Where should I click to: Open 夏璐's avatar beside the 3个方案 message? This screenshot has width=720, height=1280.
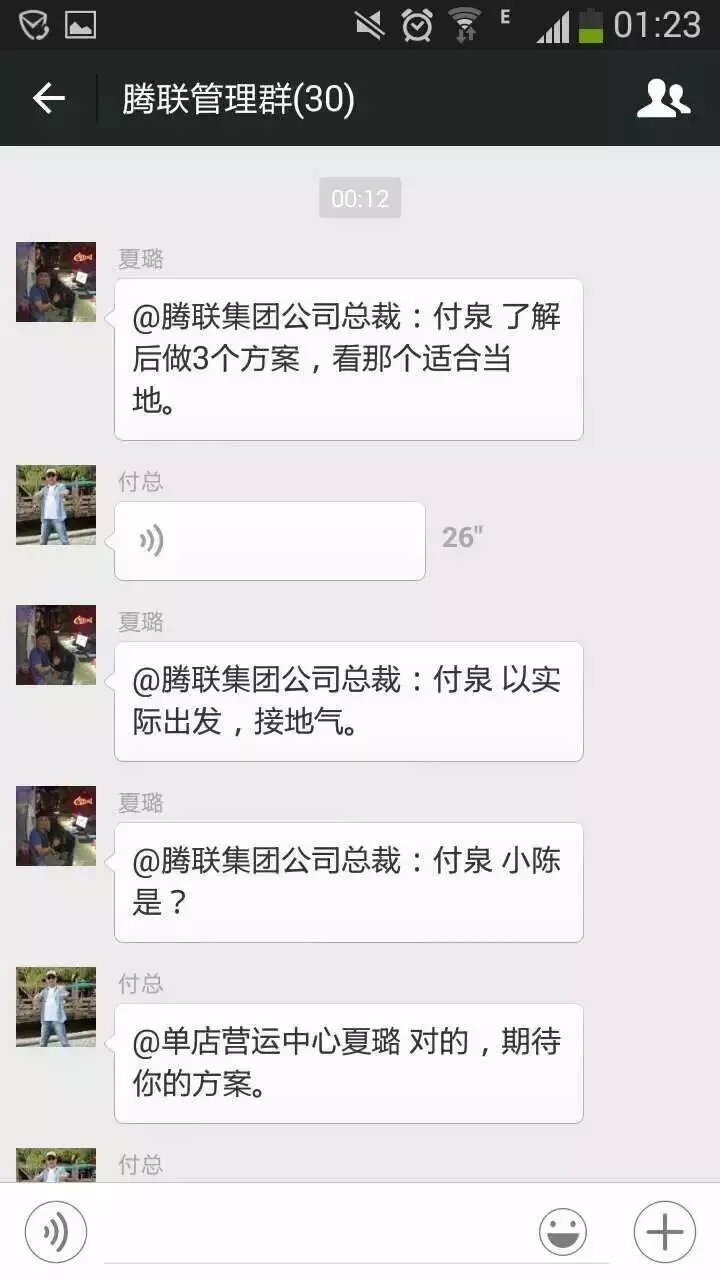click(x=56, y=282)
